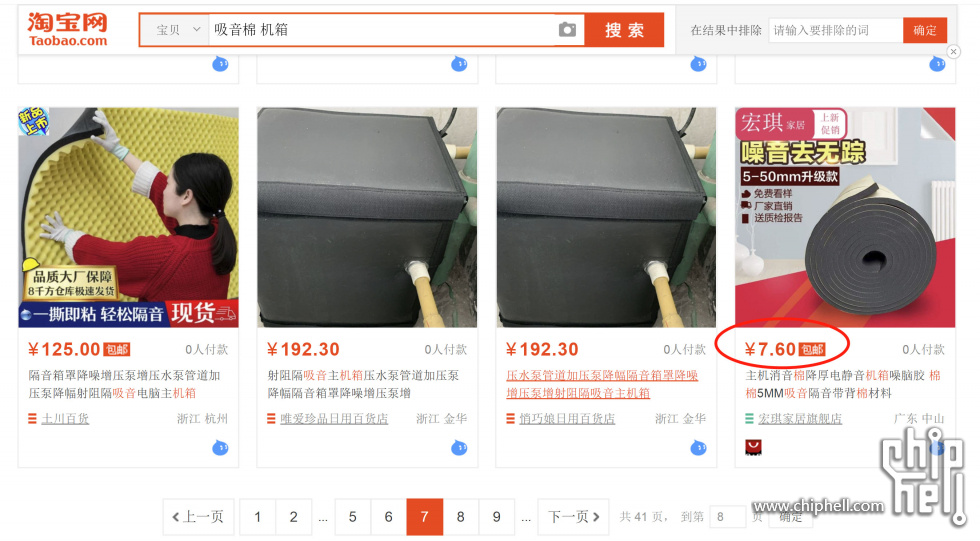
Task: Confirm exclusion with the orange 确定 button
Action: point(925,30)
